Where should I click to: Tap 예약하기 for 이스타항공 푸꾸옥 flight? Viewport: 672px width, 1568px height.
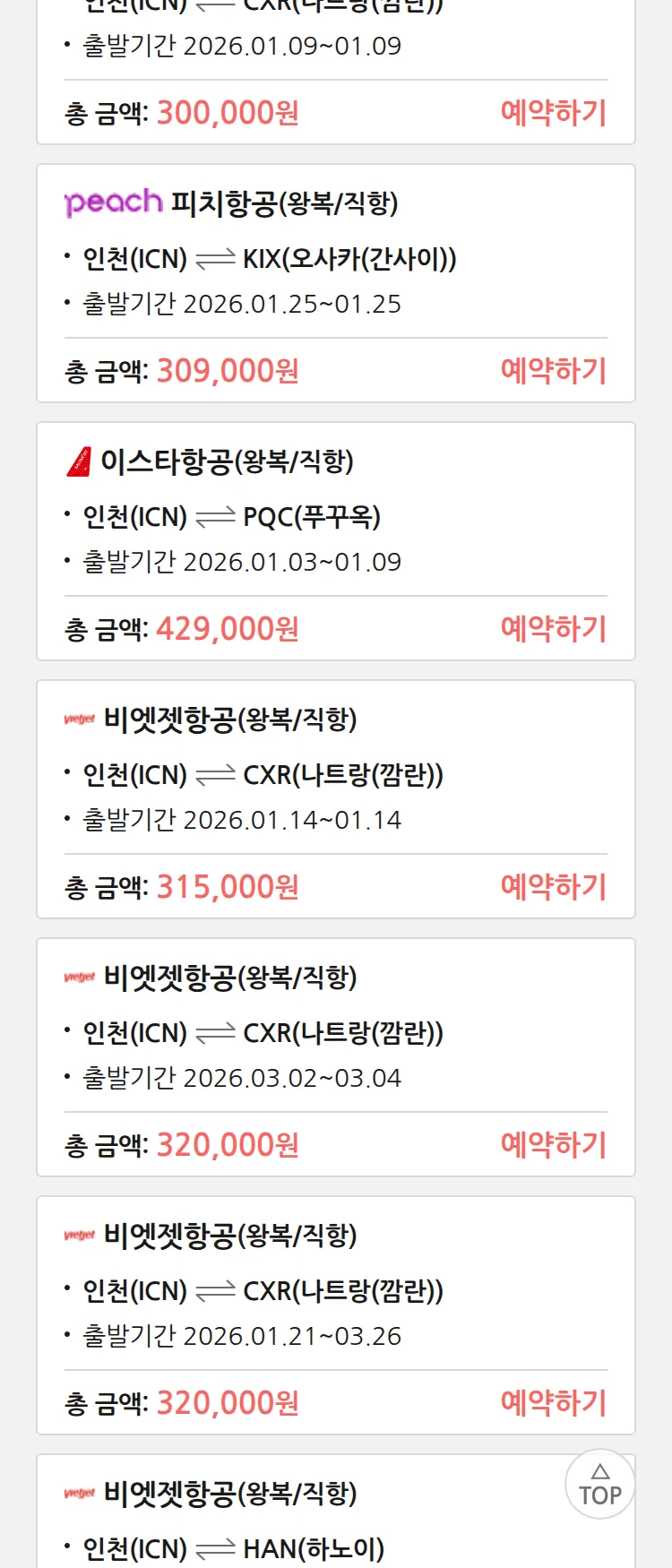coord(553,629)
